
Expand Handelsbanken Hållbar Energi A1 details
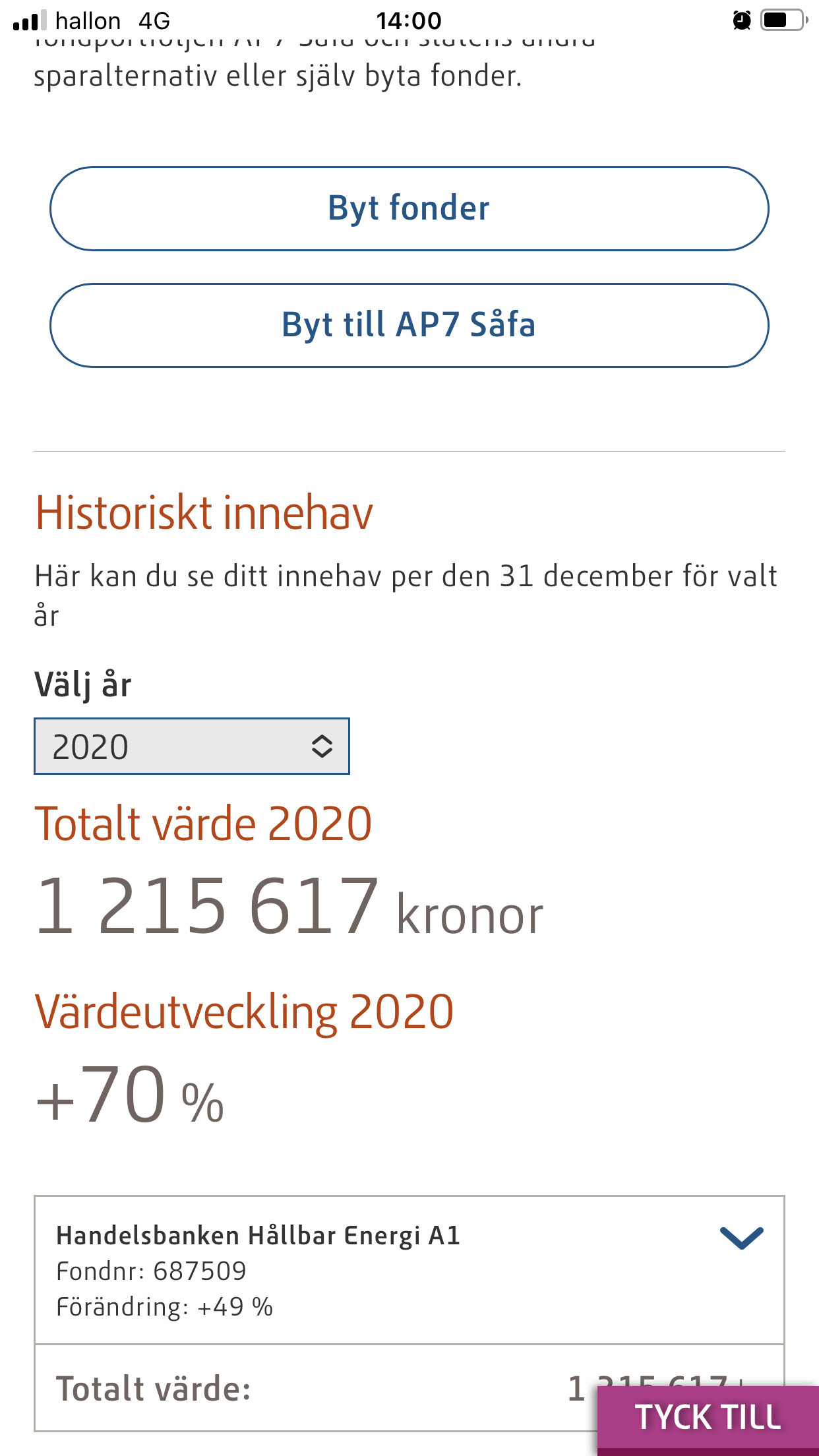click(741, 1238)
